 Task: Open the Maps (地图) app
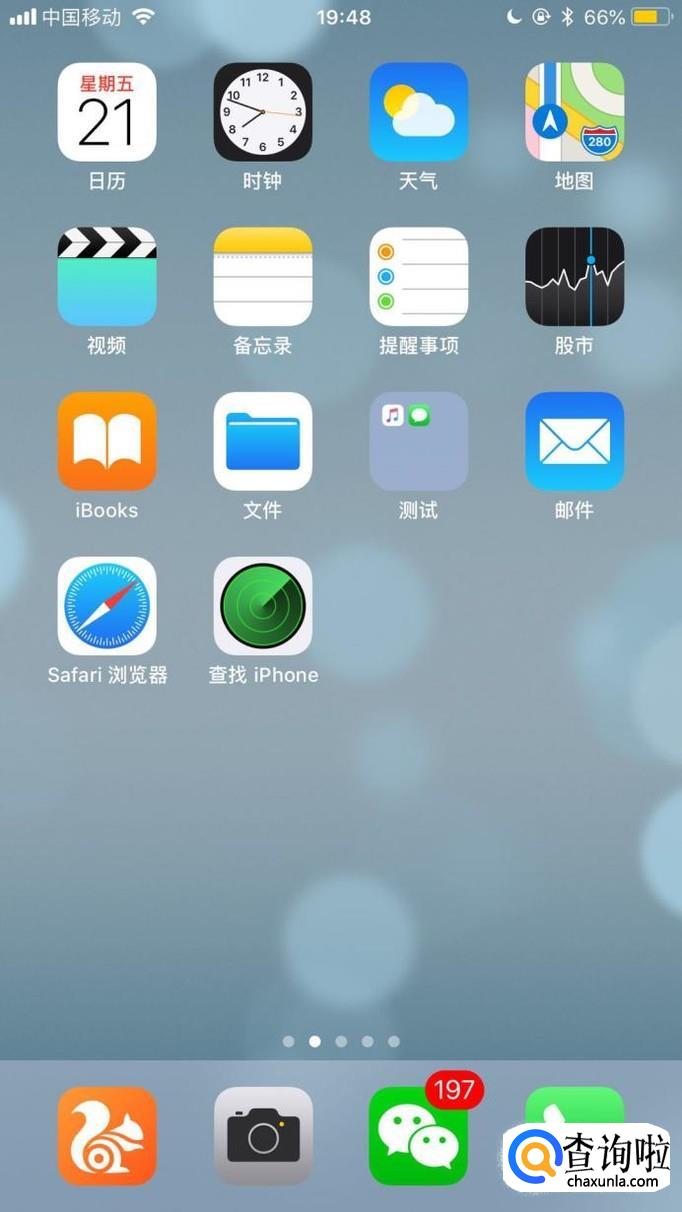pyautogui.click(x=575, y=112)
